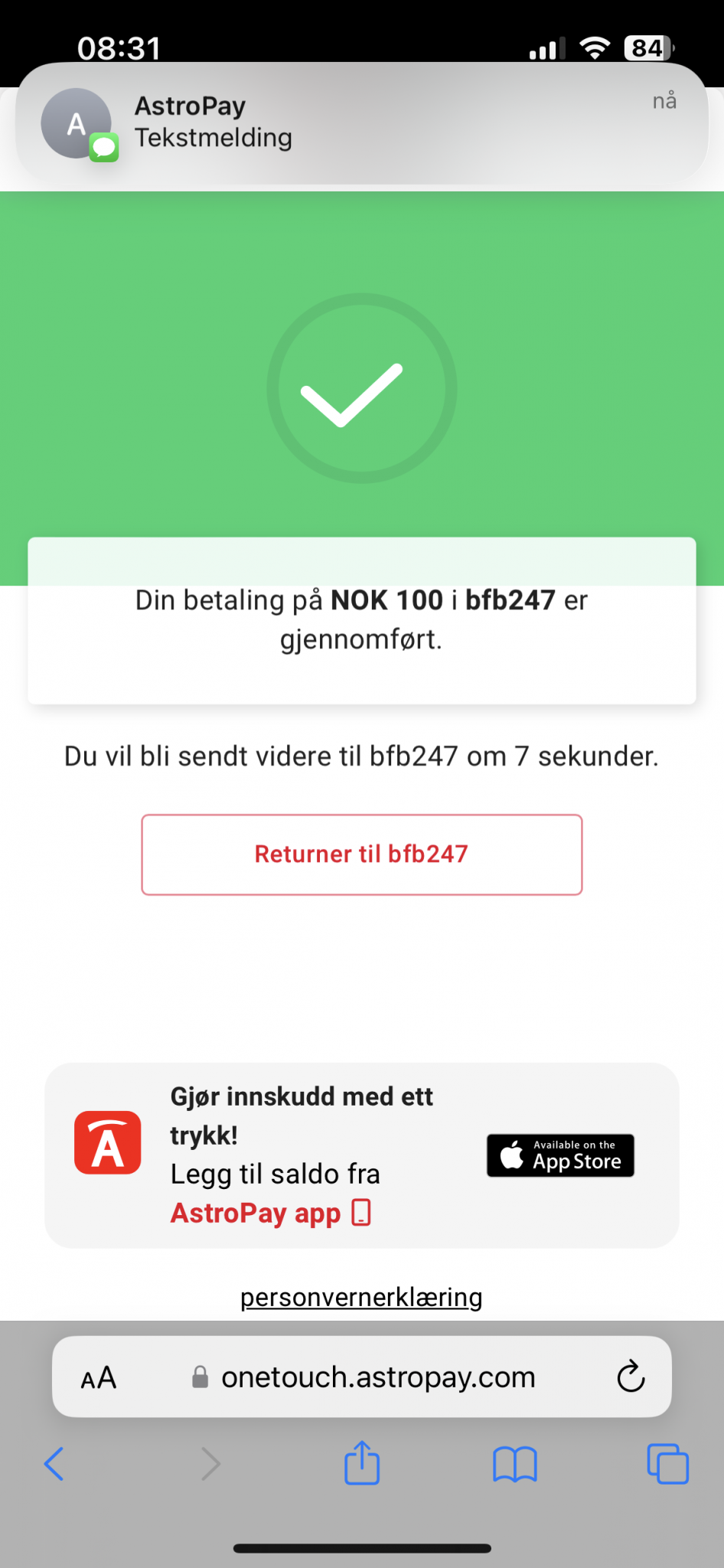Reload the page with the refresh icon
Screen dimensions: 724x1568
[631, 1377]
